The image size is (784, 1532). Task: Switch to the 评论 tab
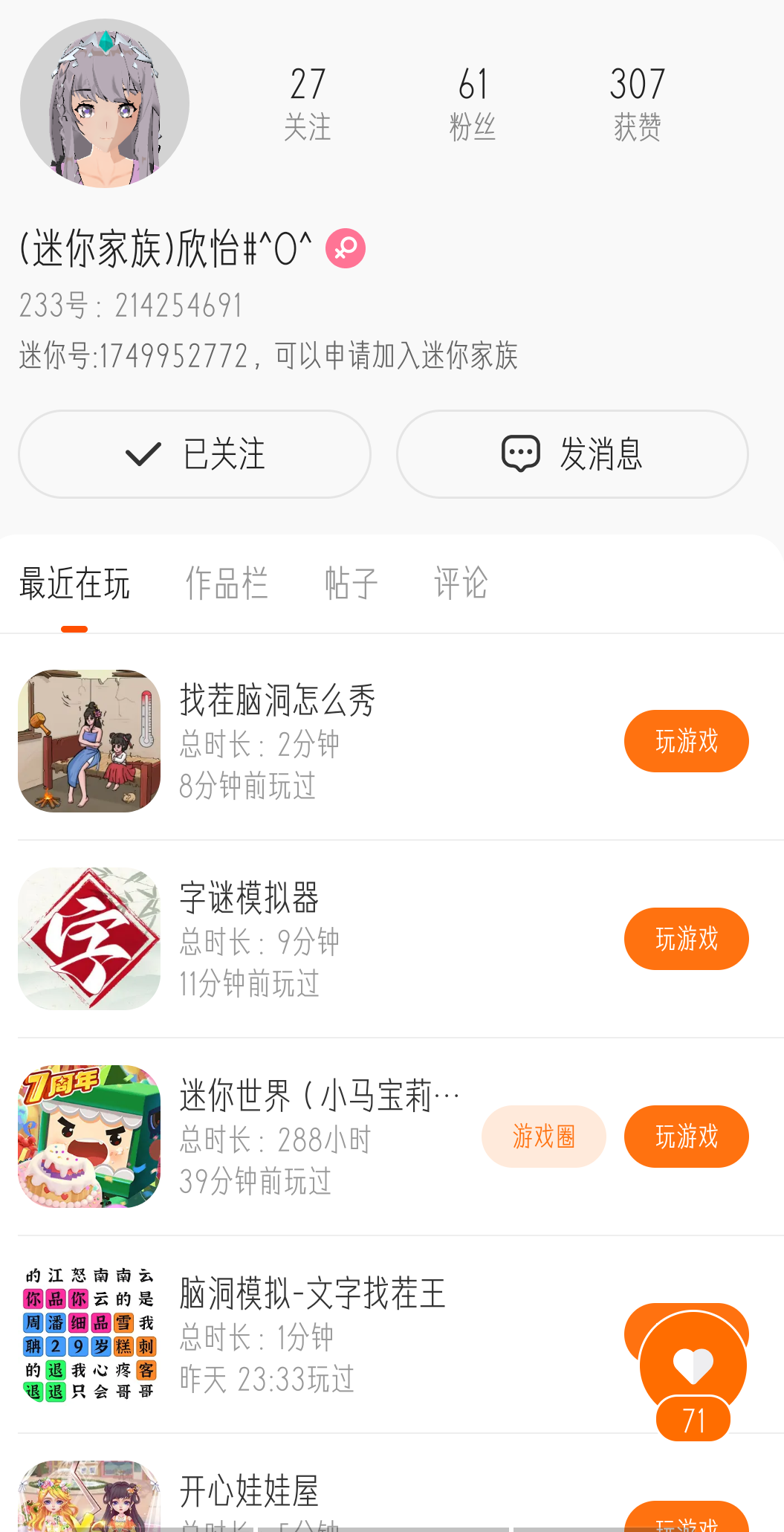coord(461,583)
